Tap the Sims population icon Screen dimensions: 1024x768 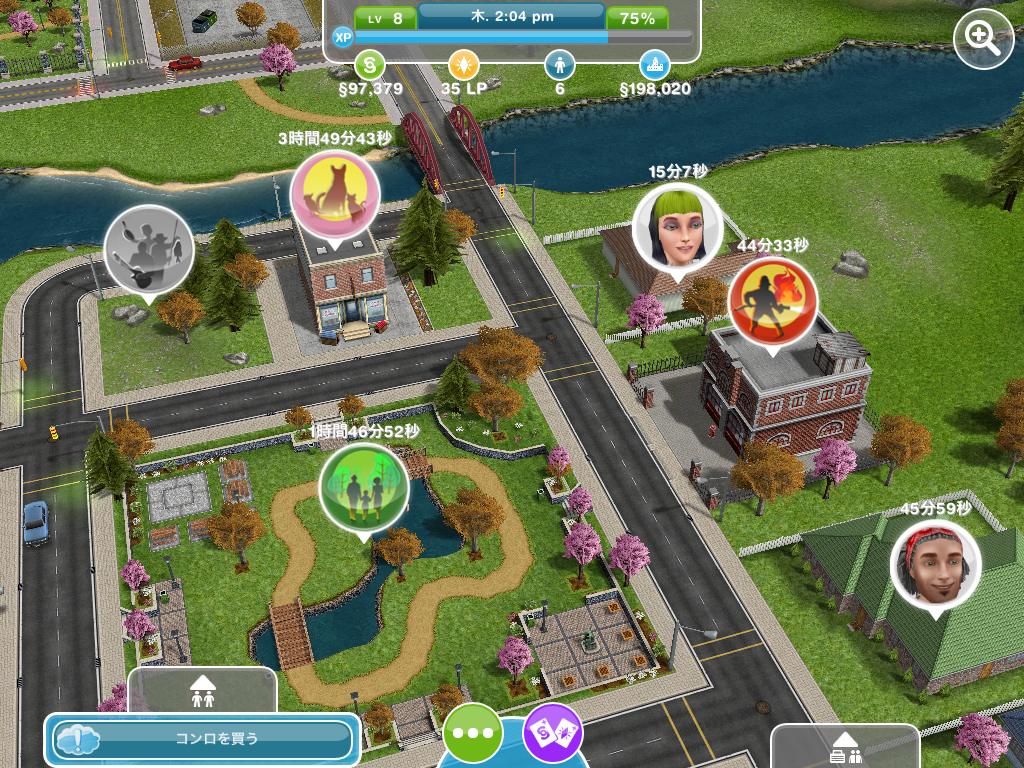[559, 66]
